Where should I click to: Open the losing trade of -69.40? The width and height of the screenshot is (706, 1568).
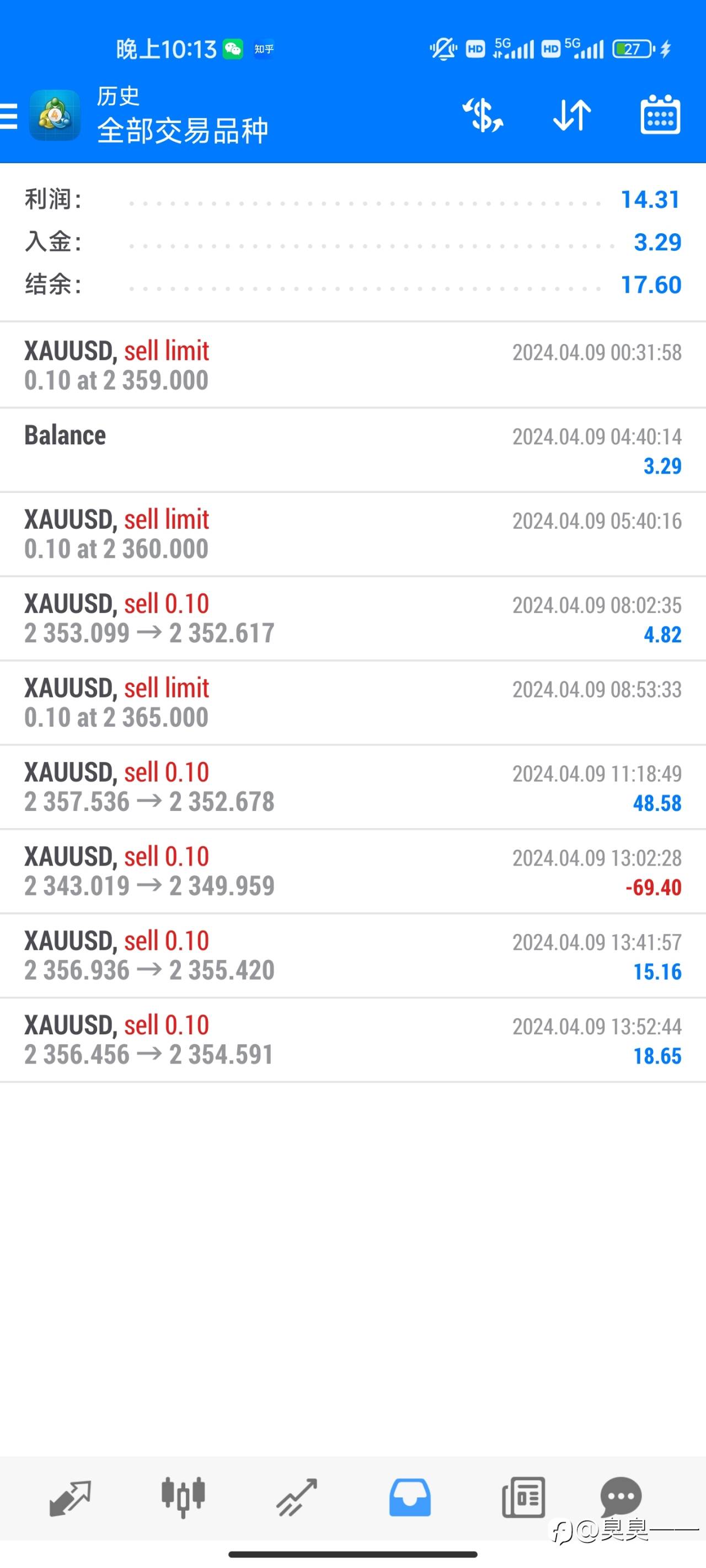click(352, 872)
